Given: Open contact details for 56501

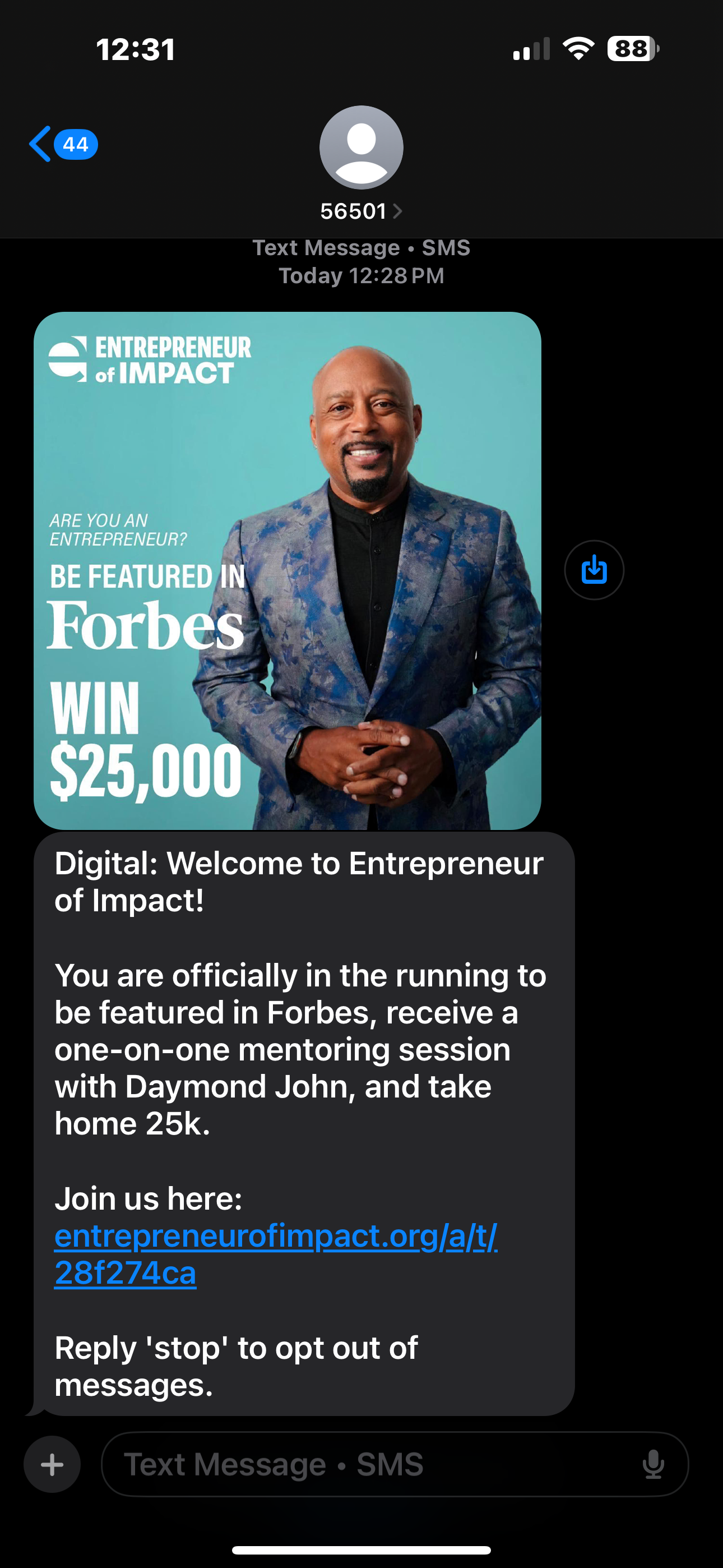Looking at the screenshot, I should (x=361, y=211).
